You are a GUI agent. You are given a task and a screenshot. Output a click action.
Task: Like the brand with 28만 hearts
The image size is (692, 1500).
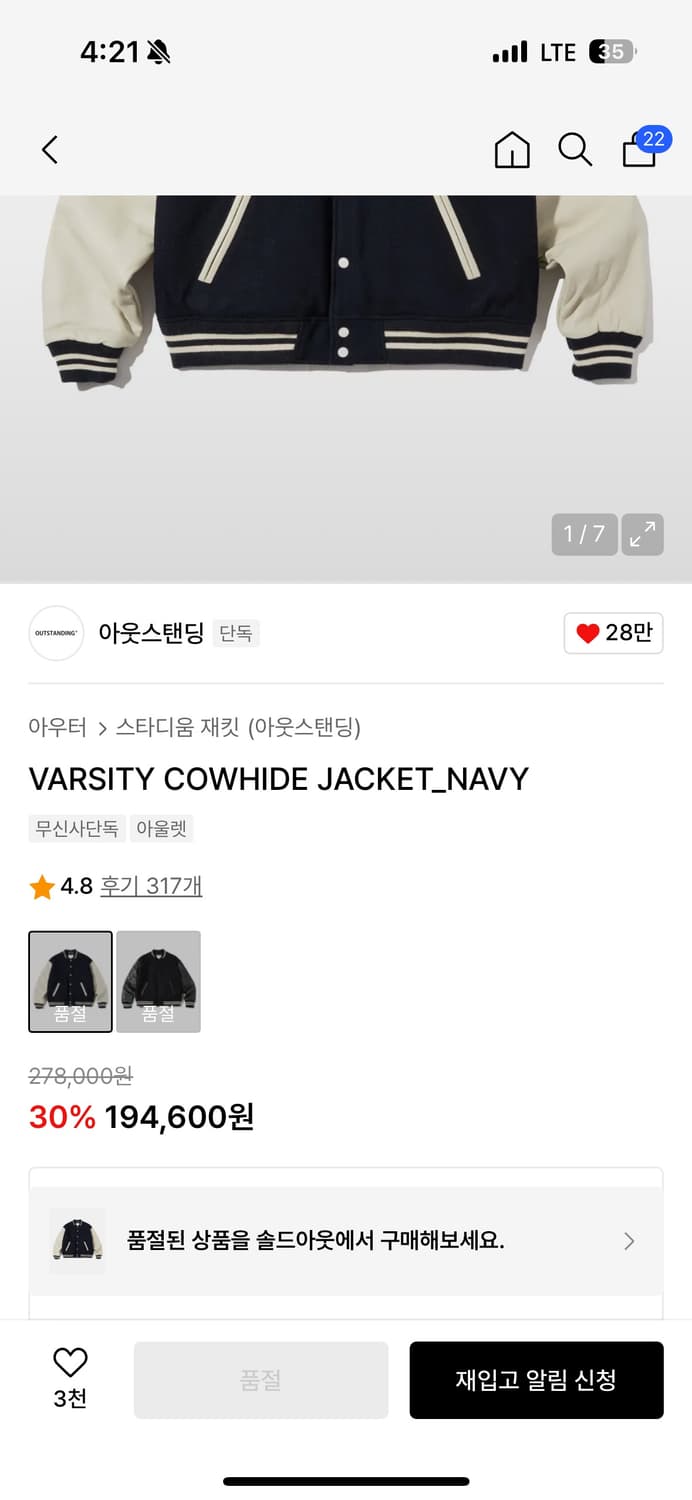pyautogui.click(x=613, y=633)
